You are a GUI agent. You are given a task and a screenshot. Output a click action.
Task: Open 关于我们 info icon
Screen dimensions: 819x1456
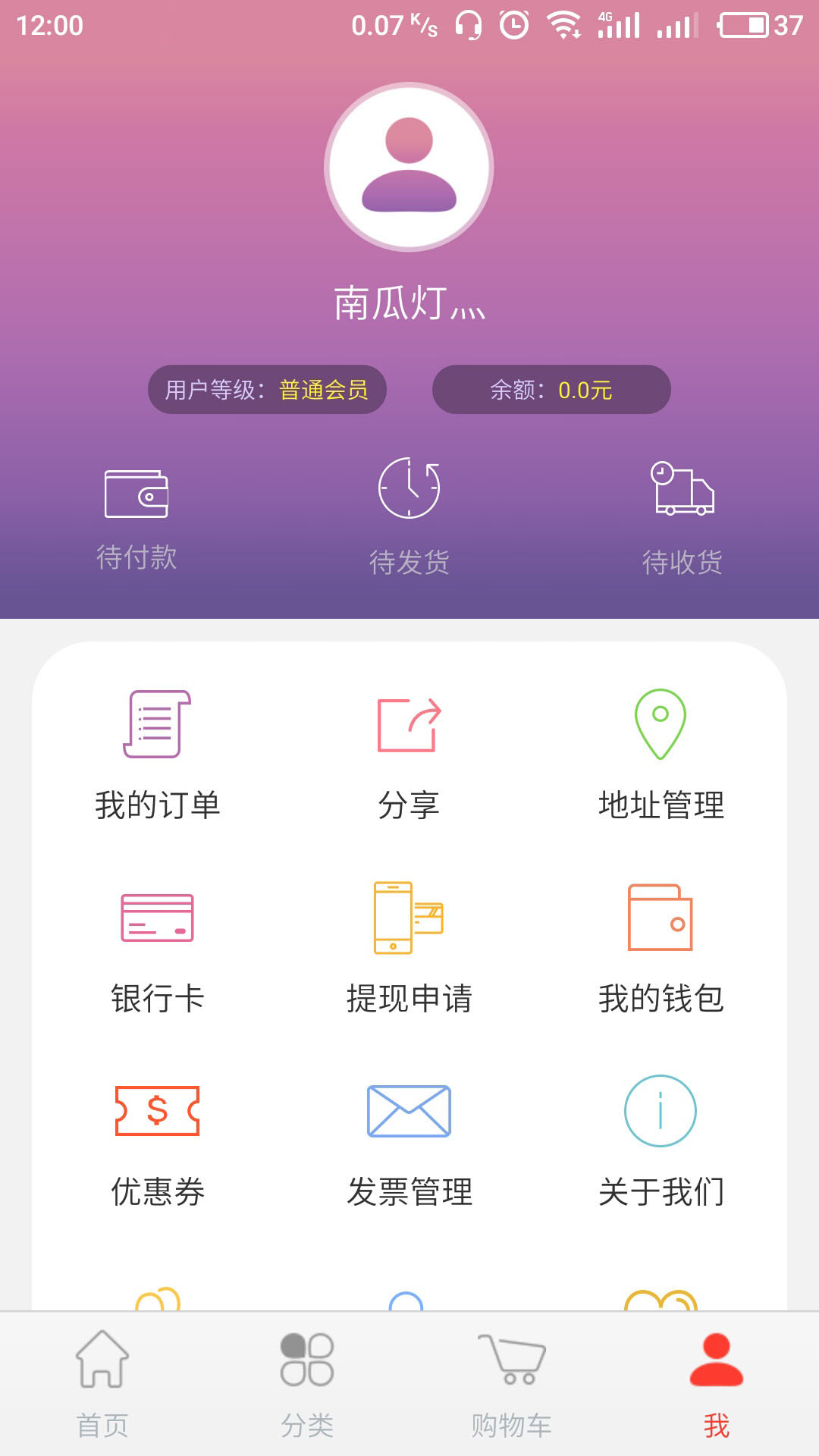point(661,1111)
